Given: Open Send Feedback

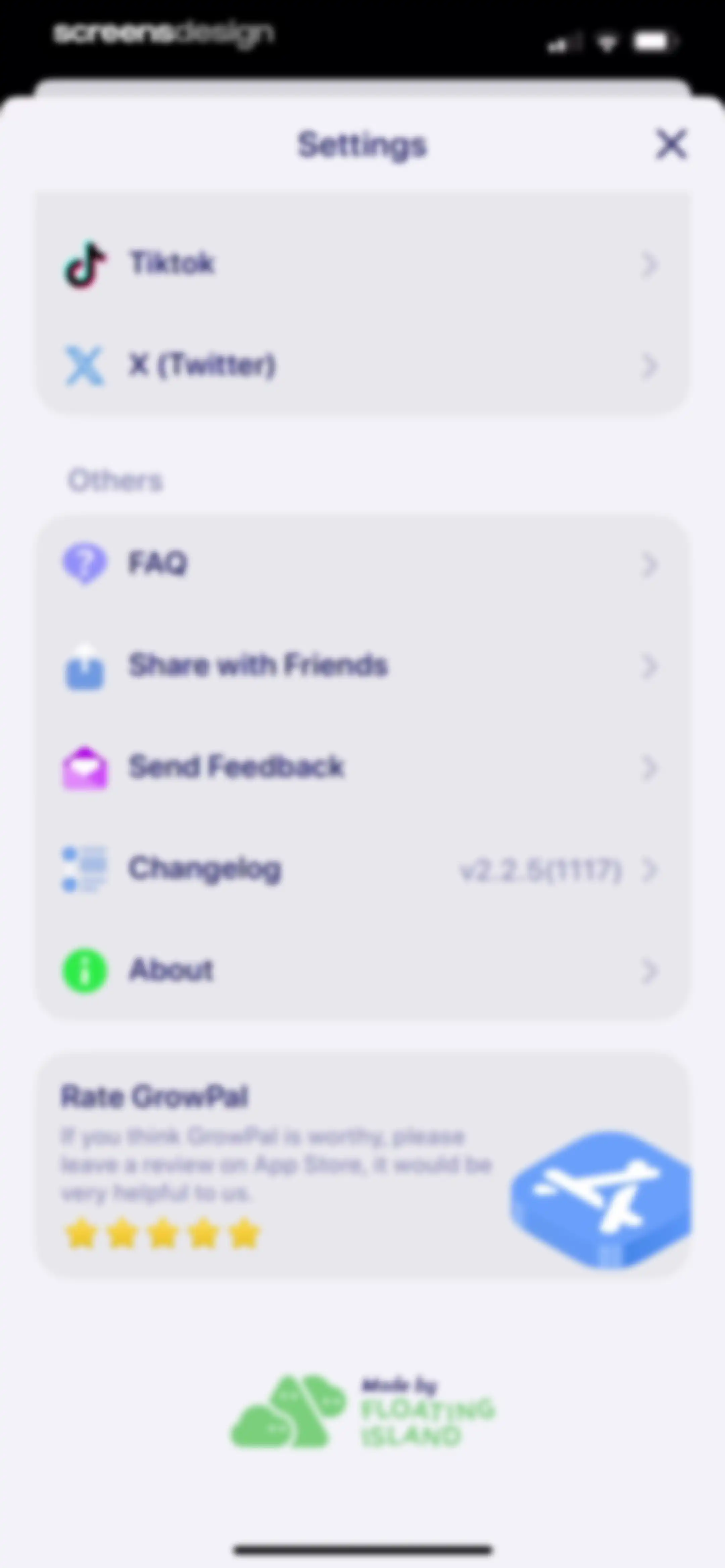Looking at the screenshot, I should tap(363, 767).
